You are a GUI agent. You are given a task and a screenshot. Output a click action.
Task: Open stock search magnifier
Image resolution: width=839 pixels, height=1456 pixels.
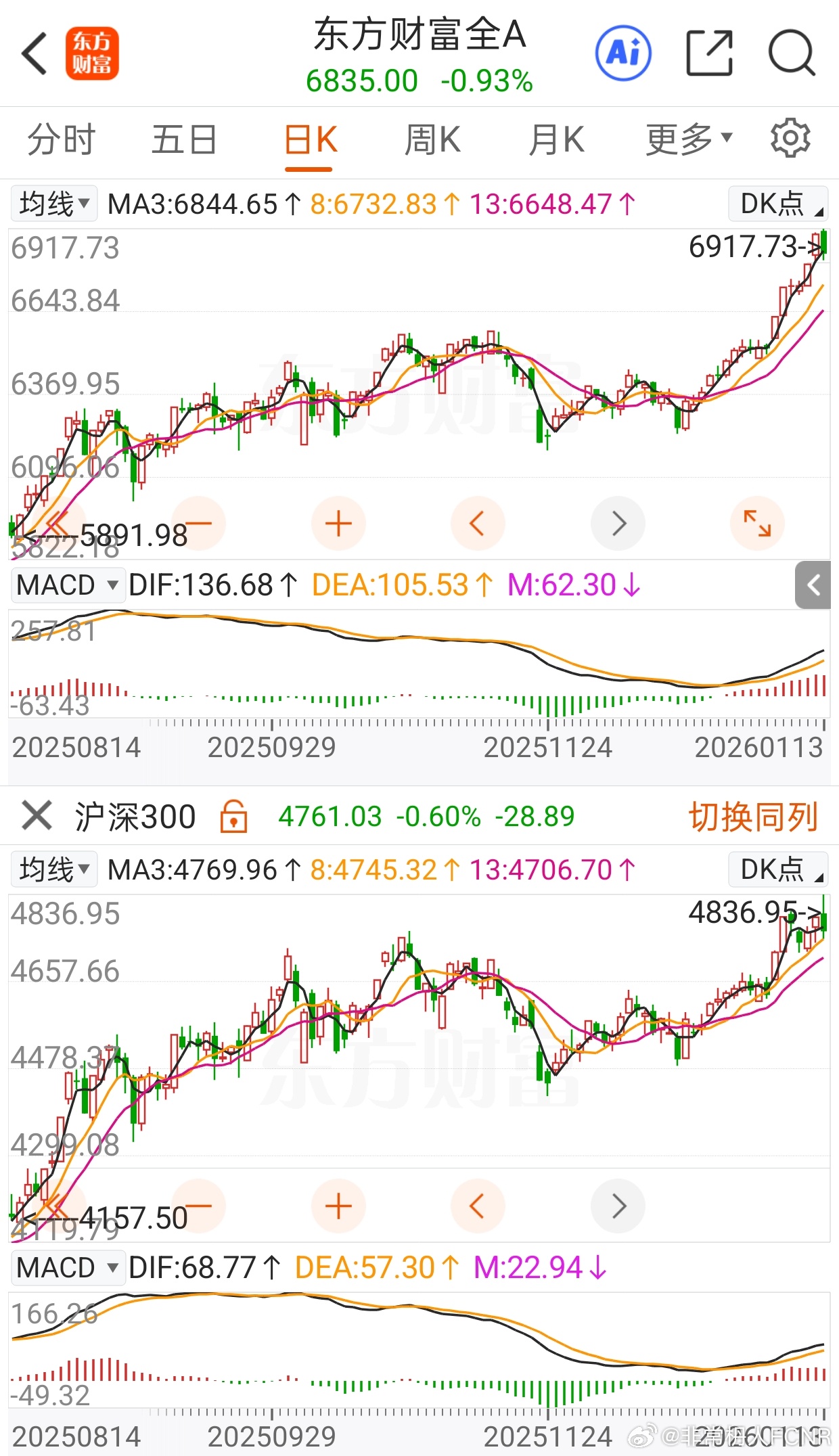point(792,53)
